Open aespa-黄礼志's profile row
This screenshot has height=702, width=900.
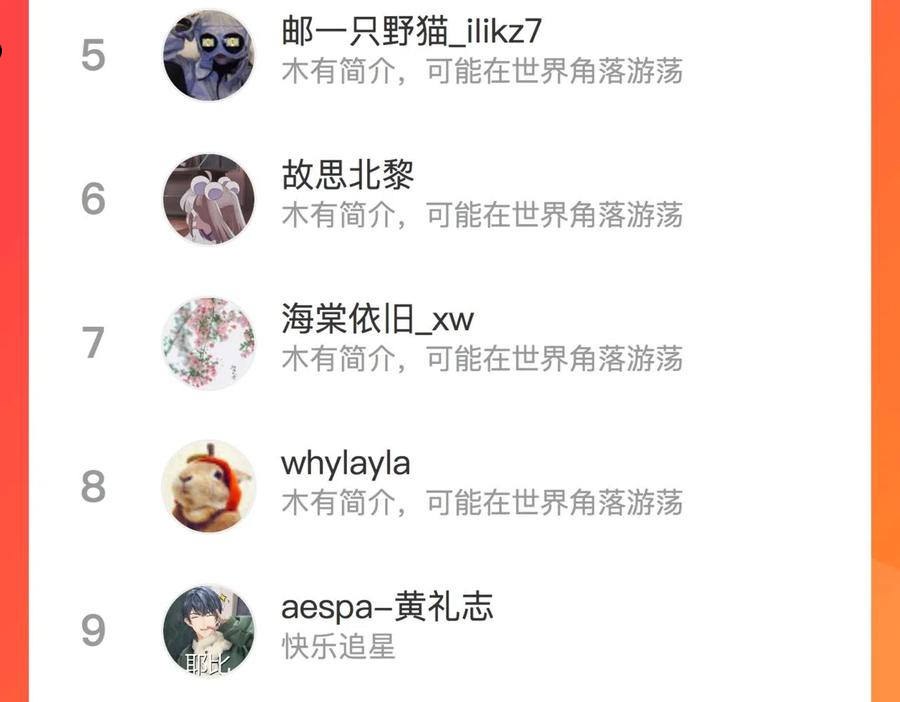pyautogui.click(x=449, y=630)
